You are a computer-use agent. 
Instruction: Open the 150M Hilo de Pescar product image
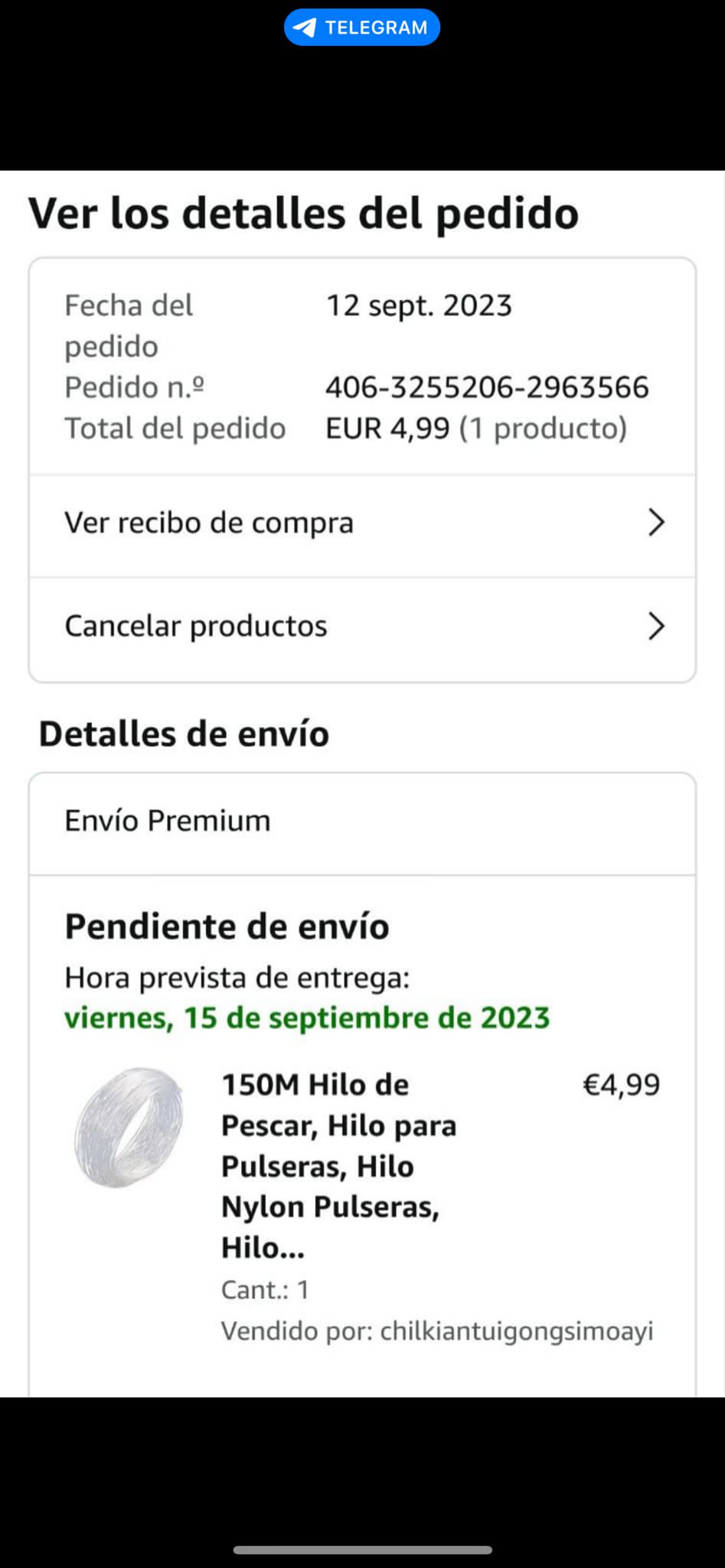point(129,1127)
